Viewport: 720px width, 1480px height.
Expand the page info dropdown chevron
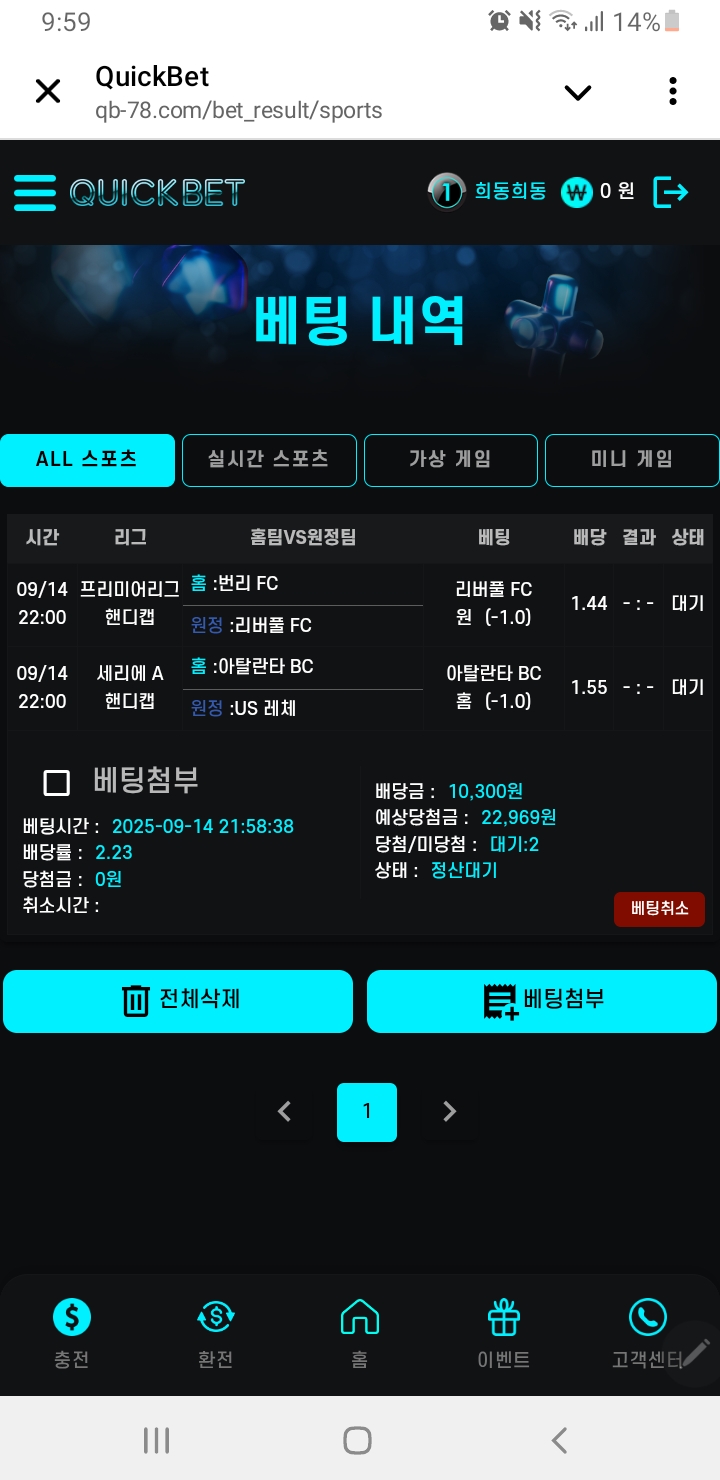click(x=578, y=93)
